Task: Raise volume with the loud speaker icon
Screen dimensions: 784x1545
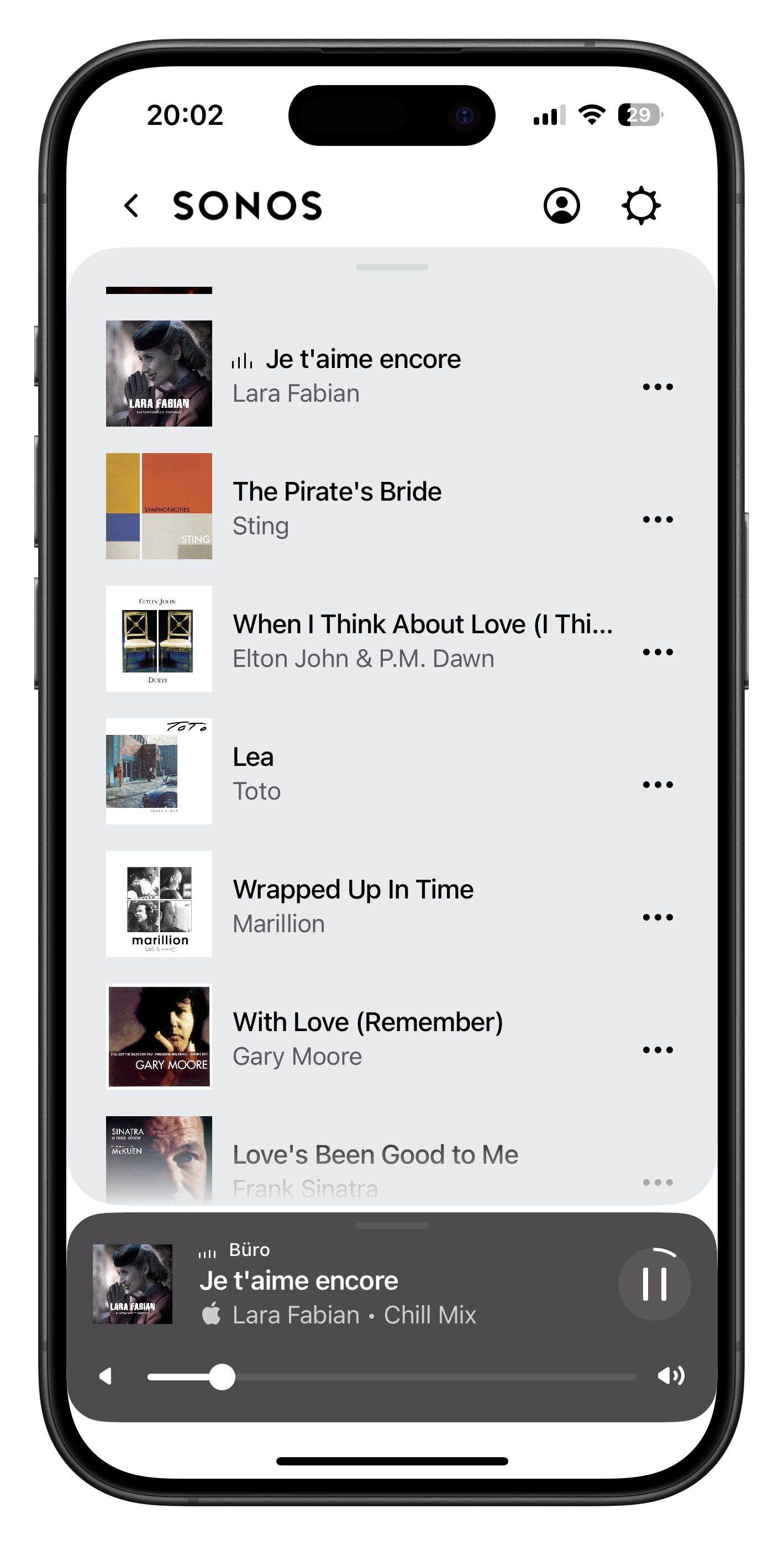Action: [x=671, y=1376]
